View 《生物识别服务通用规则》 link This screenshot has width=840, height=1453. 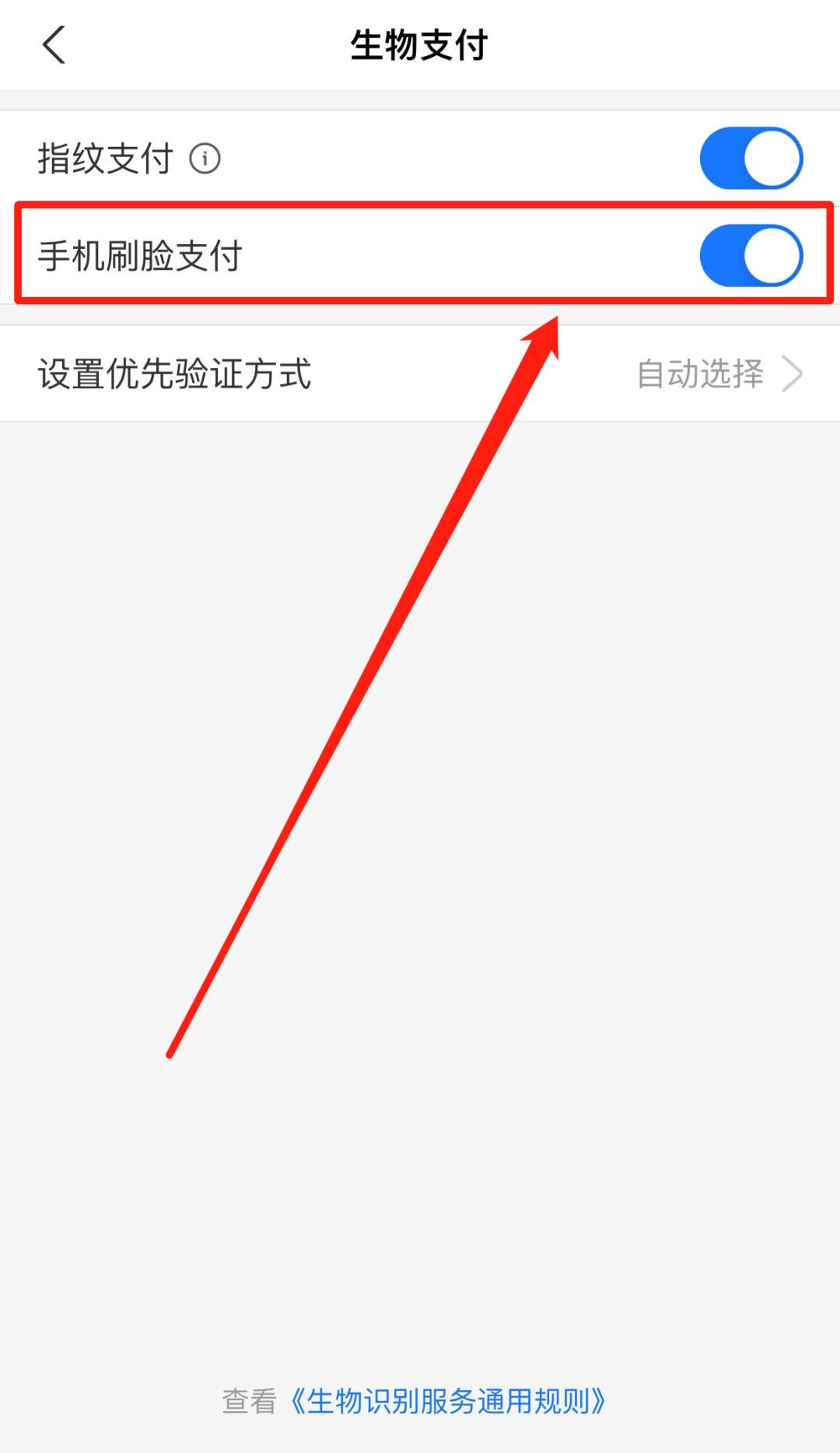click(x=449, y=1401)
